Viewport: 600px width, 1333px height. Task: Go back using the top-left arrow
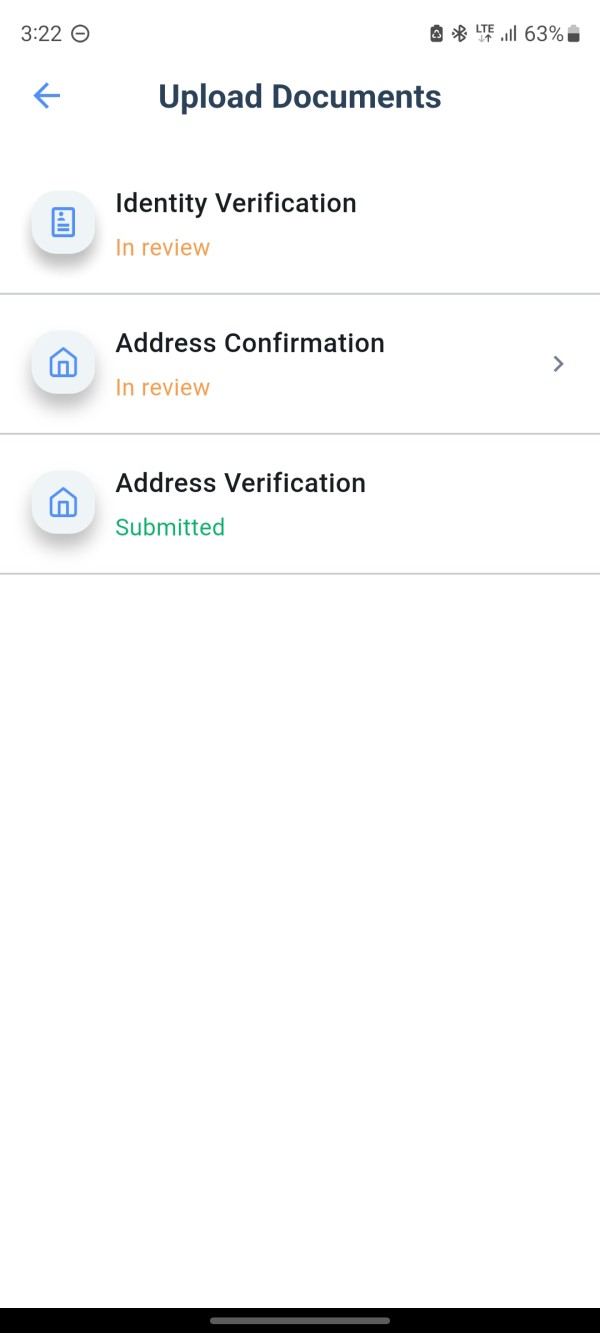tap(47, 96)
